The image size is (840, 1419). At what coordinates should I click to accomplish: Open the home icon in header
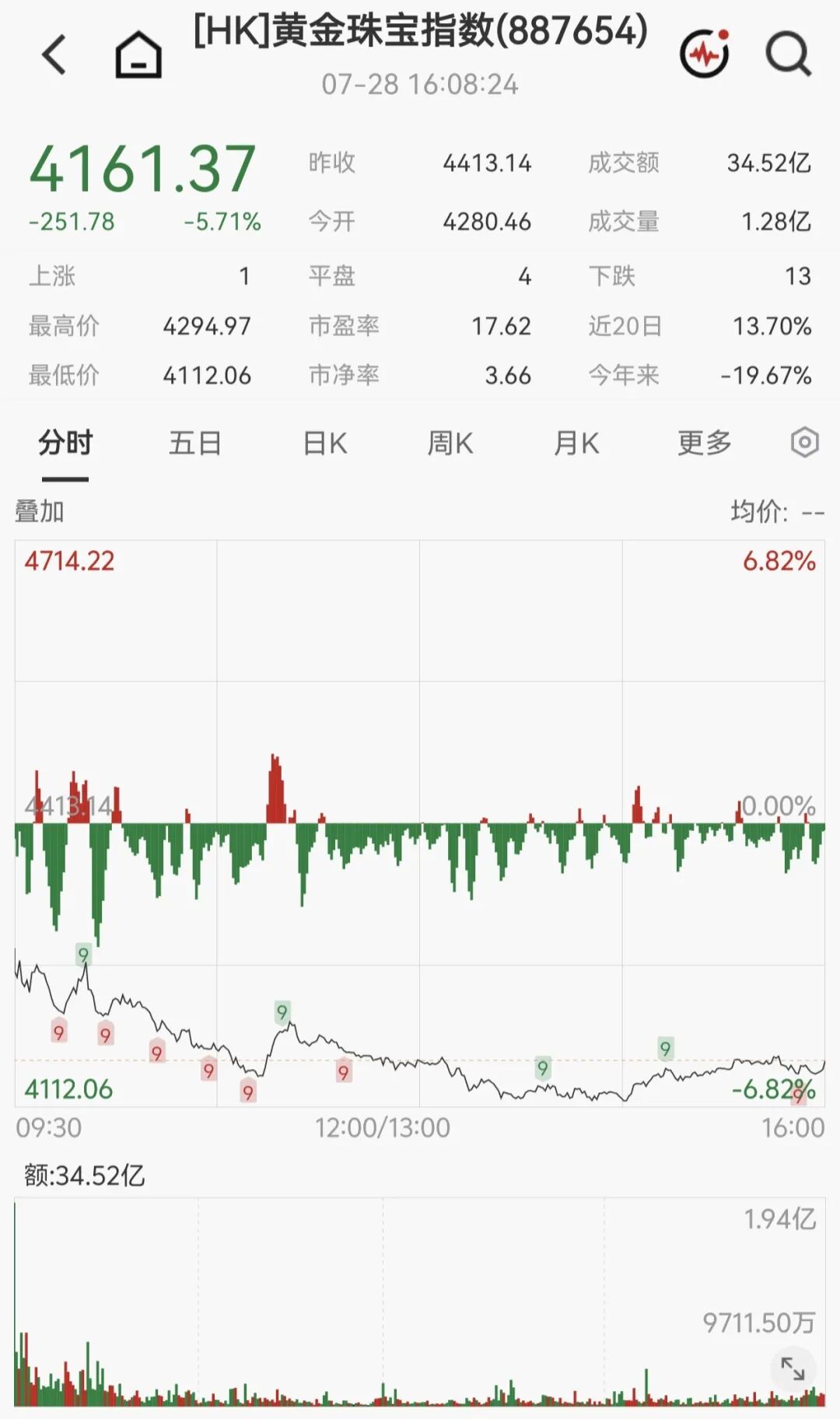tap(138, 54)
